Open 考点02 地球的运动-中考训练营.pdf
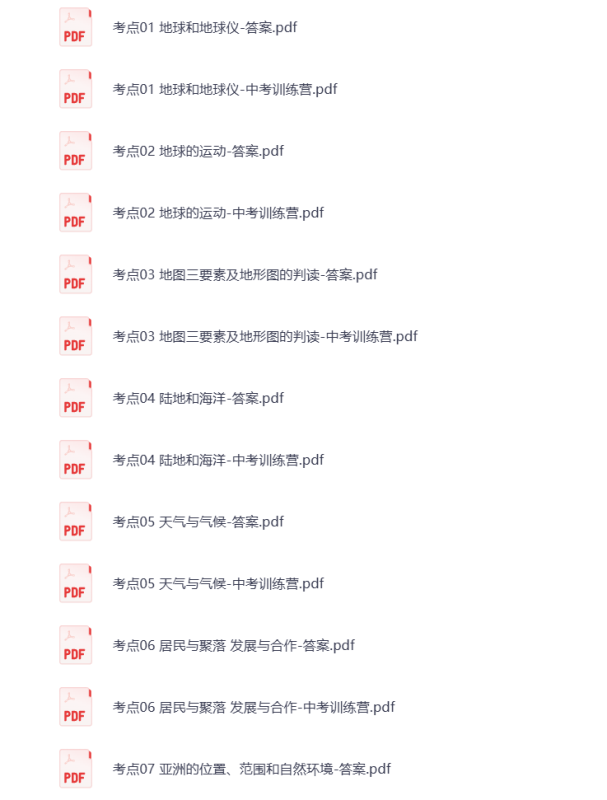 pos(217,213)
